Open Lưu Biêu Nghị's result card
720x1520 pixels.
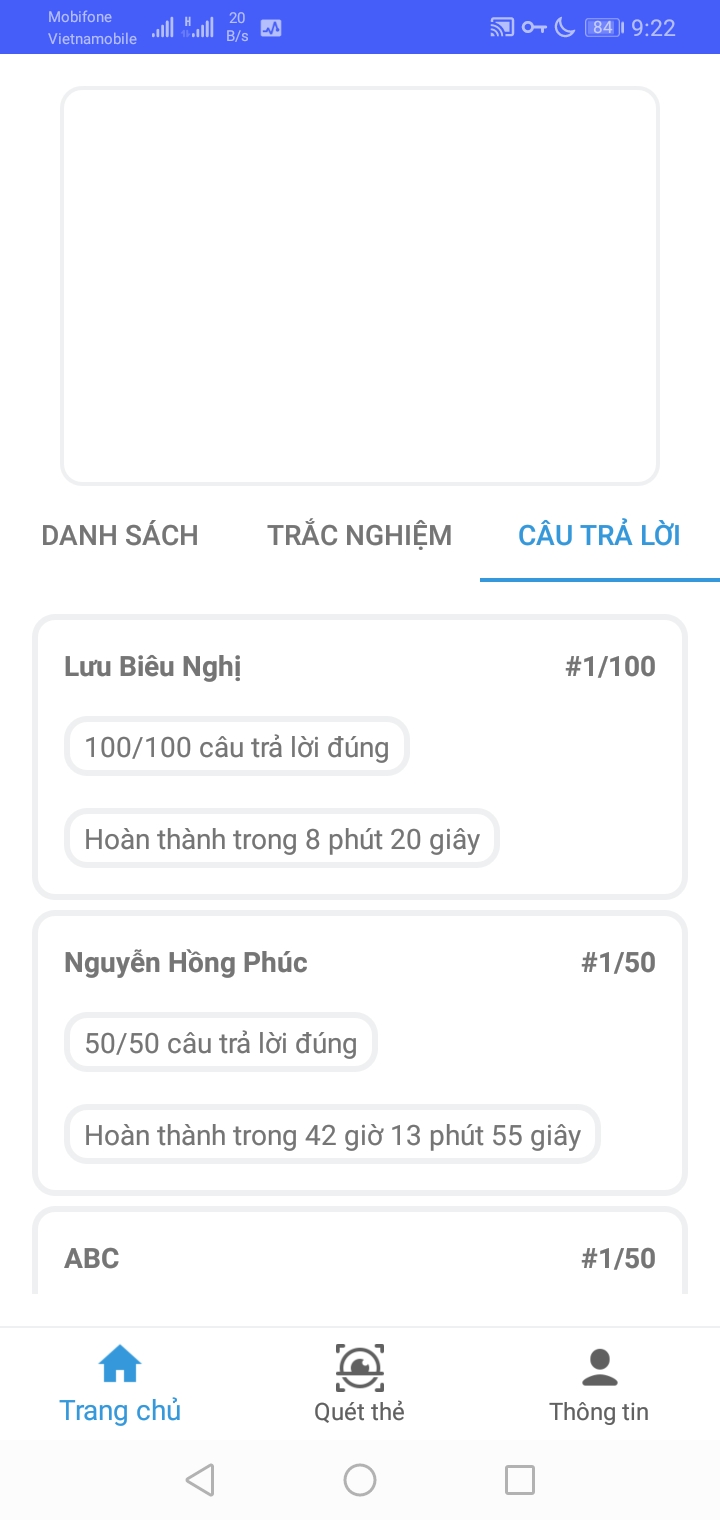[360, 756]
